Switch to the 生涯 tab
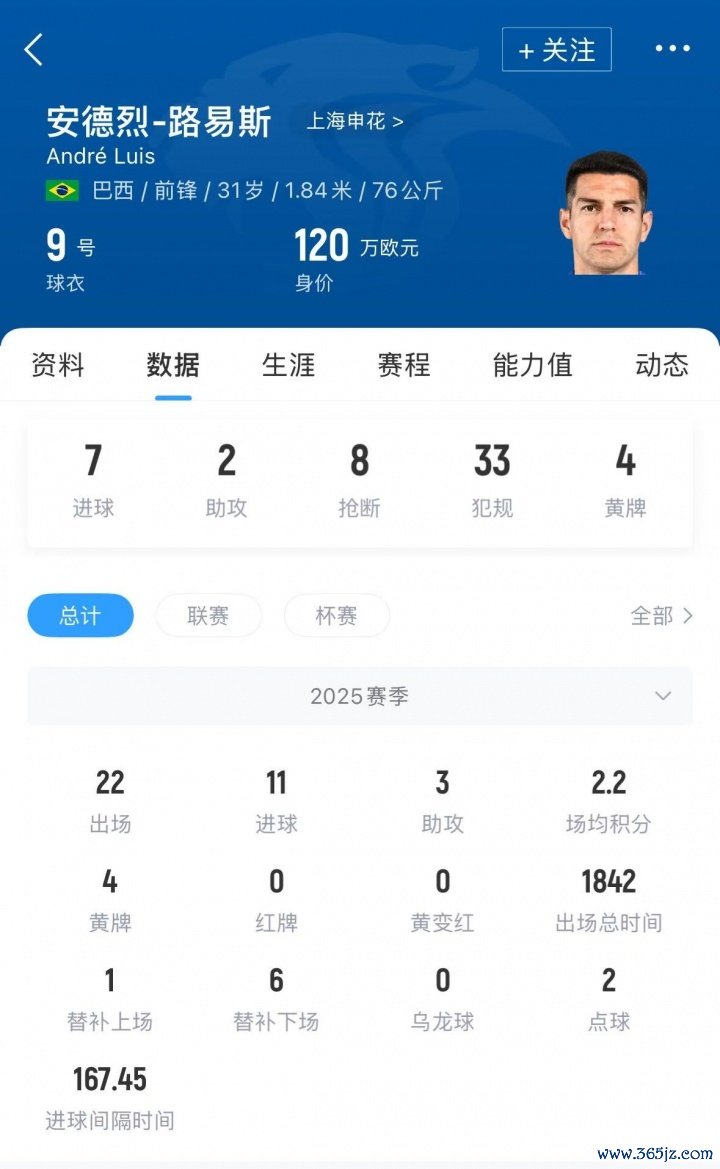Image resolution: width=720 pixels, height=1169 pixels. pos(289,365)
